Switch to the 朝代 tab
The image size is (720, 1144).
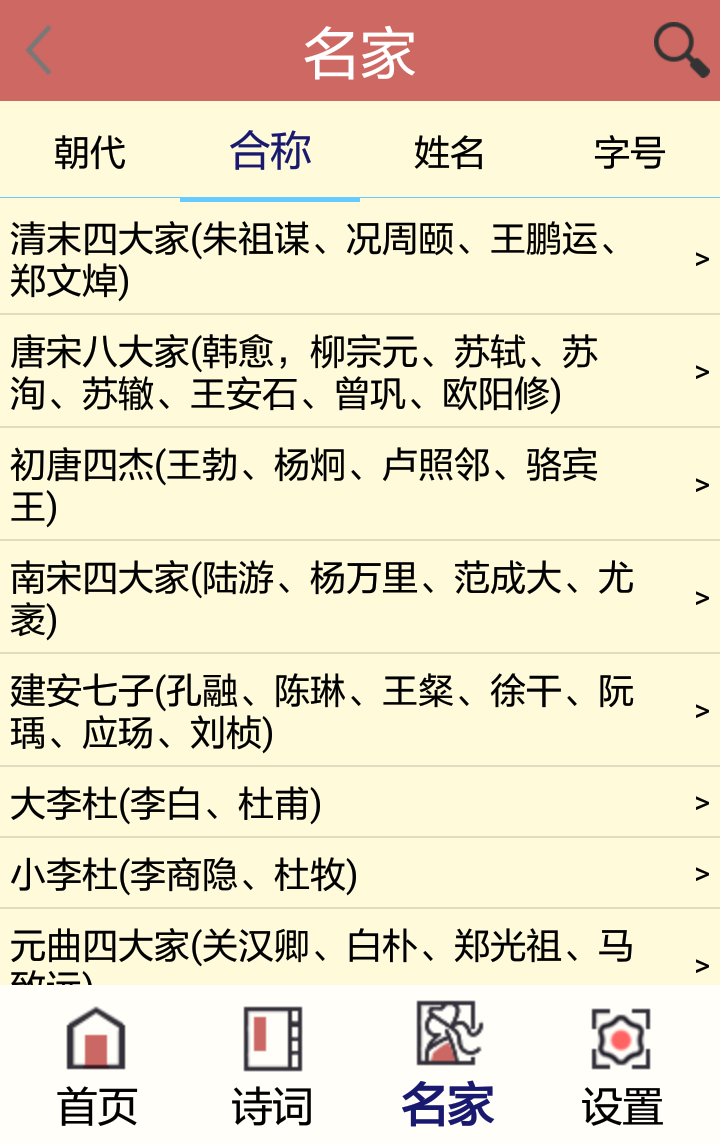click(90, 153)
